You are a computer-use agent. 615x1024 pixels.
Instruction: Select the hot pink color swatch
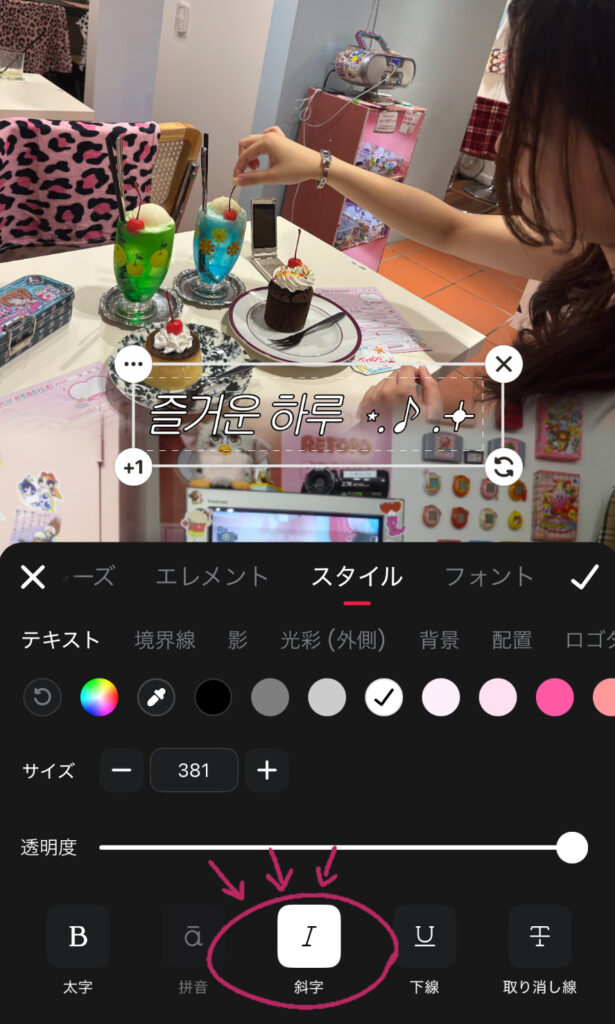[555, 697]
